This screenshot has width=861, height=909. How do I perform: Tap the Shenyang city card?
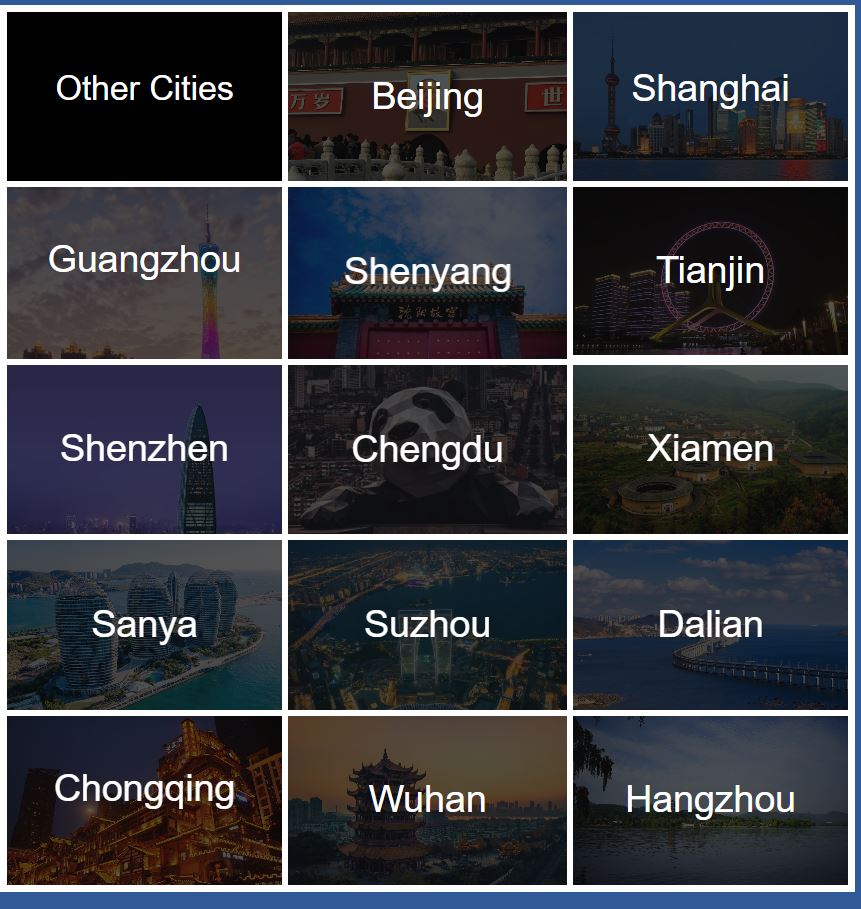427,272
